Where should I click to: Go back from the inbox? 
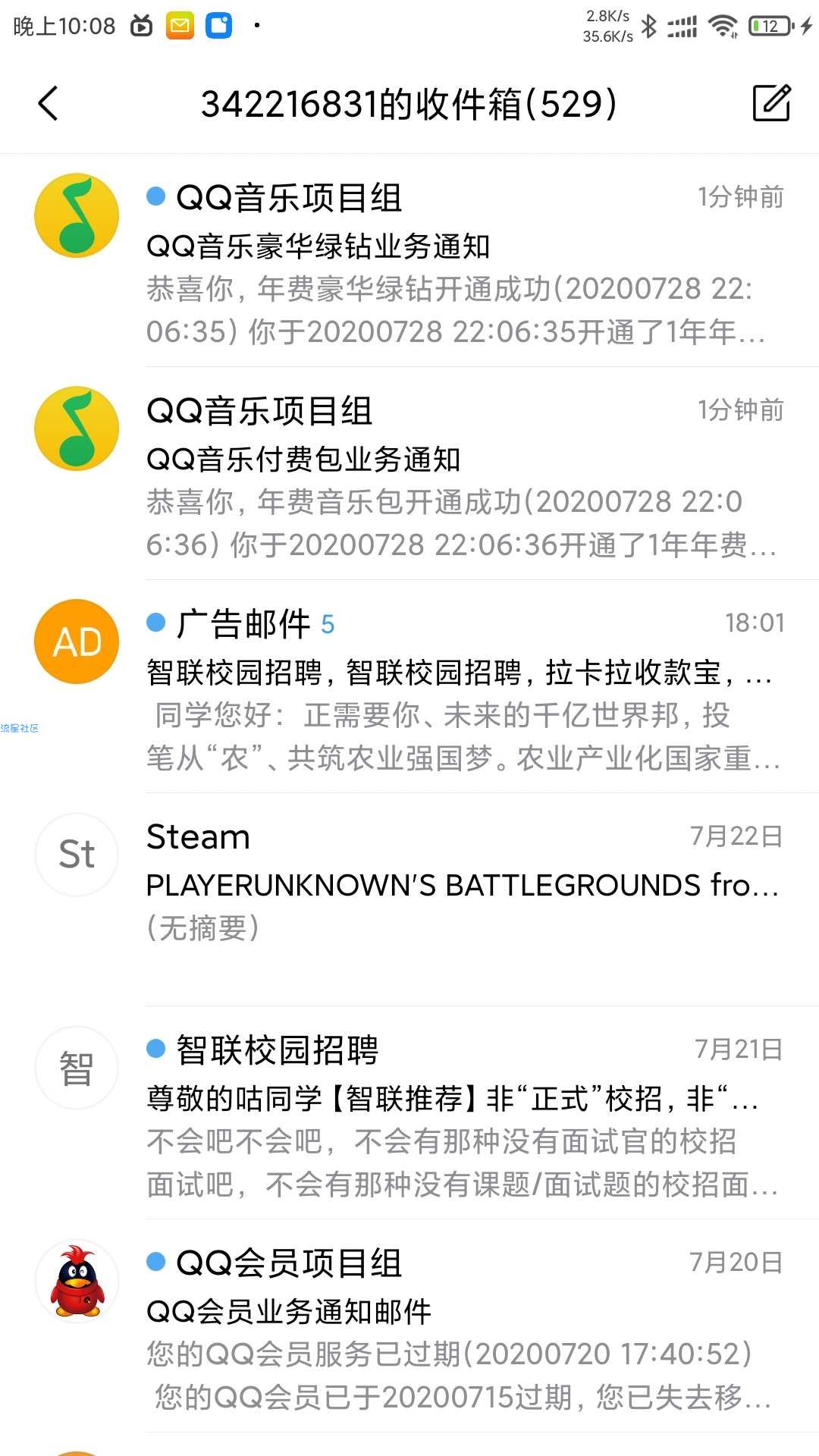[x=48, y=103]
